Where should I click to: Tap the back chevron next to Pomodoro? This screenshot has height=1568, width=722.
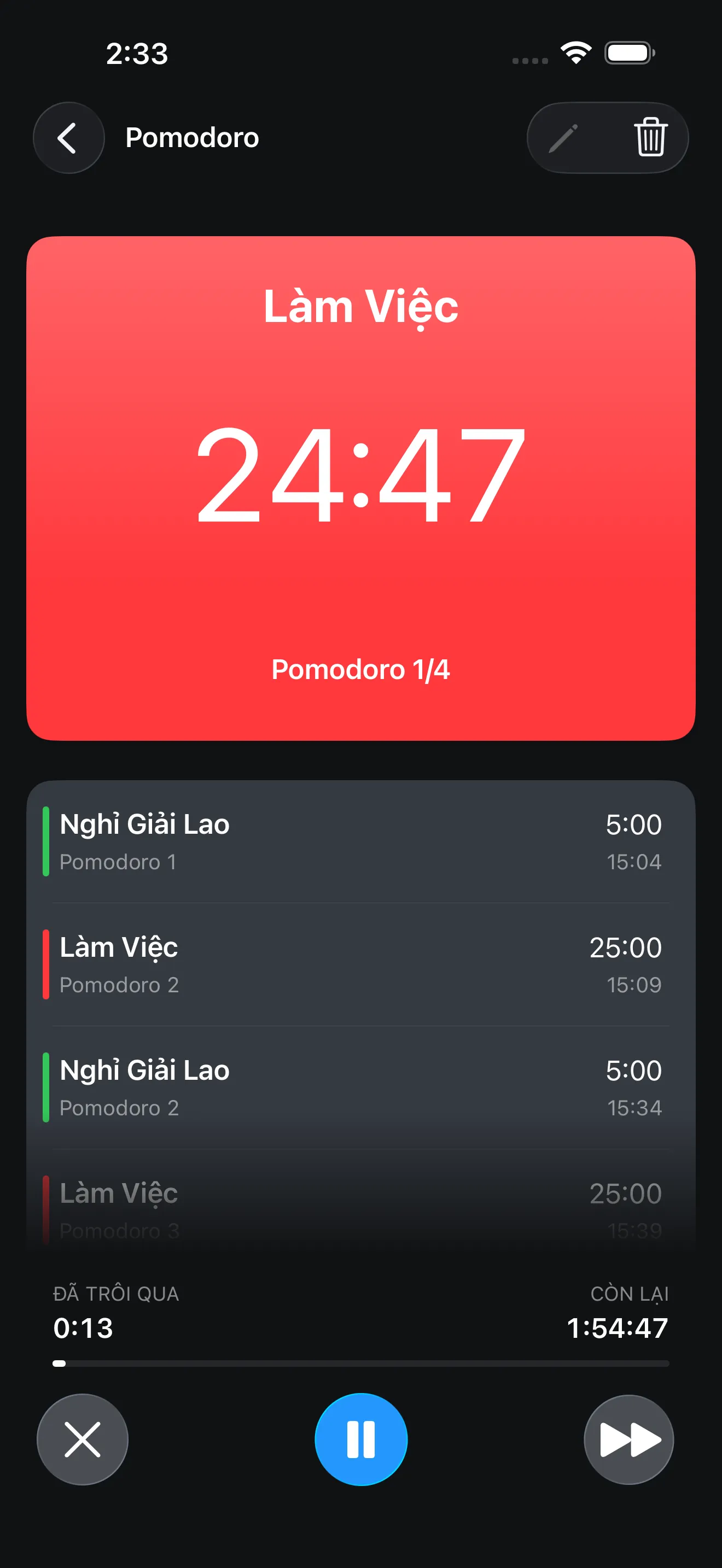click(x=69, y=138)
